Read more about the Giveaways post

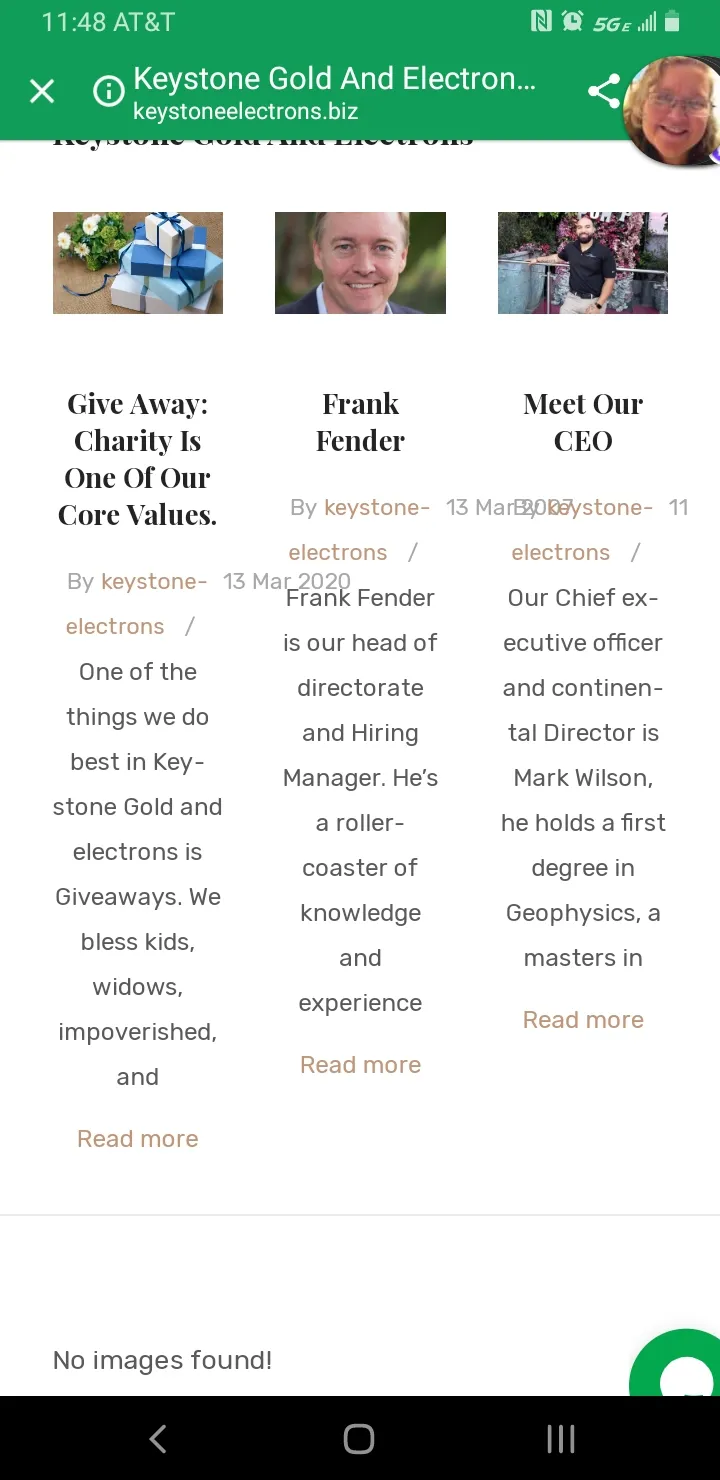(x=138, y=1139)
